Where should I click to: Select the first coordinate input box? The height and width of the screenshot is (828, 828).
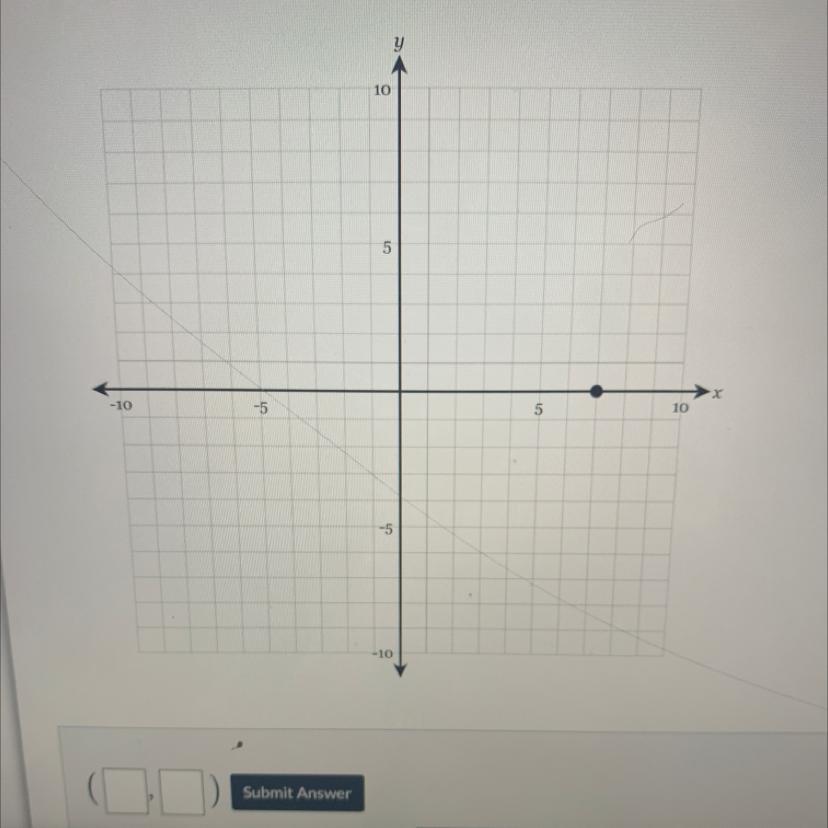tap(126, 794)
